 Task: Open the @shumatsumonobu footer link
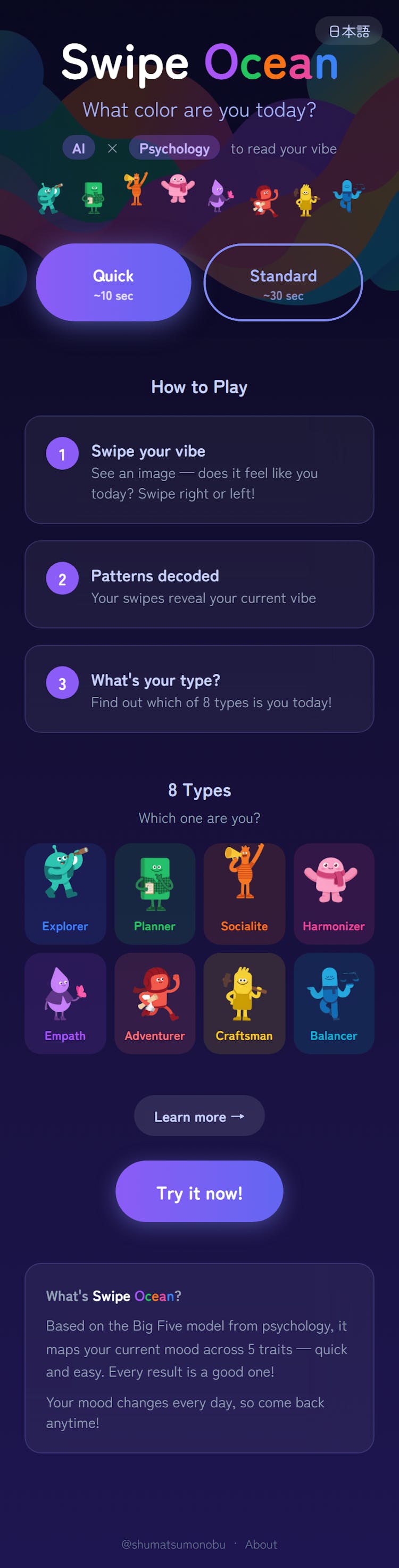(x=173, y=1544)
